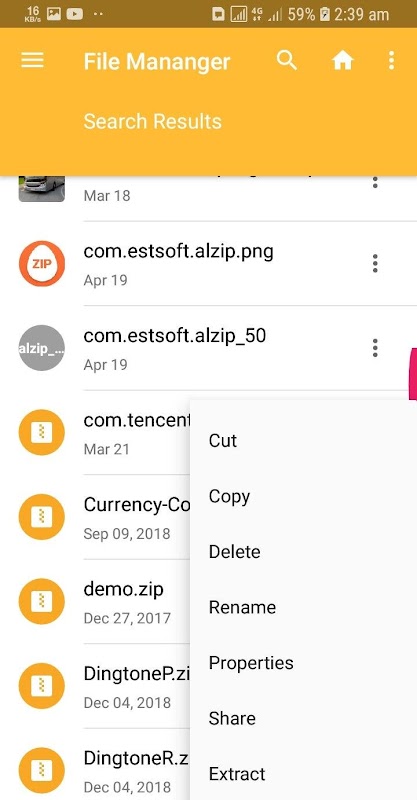
Task: Open more options for com.estsoft.alzip_50
Action: point(375,348)
